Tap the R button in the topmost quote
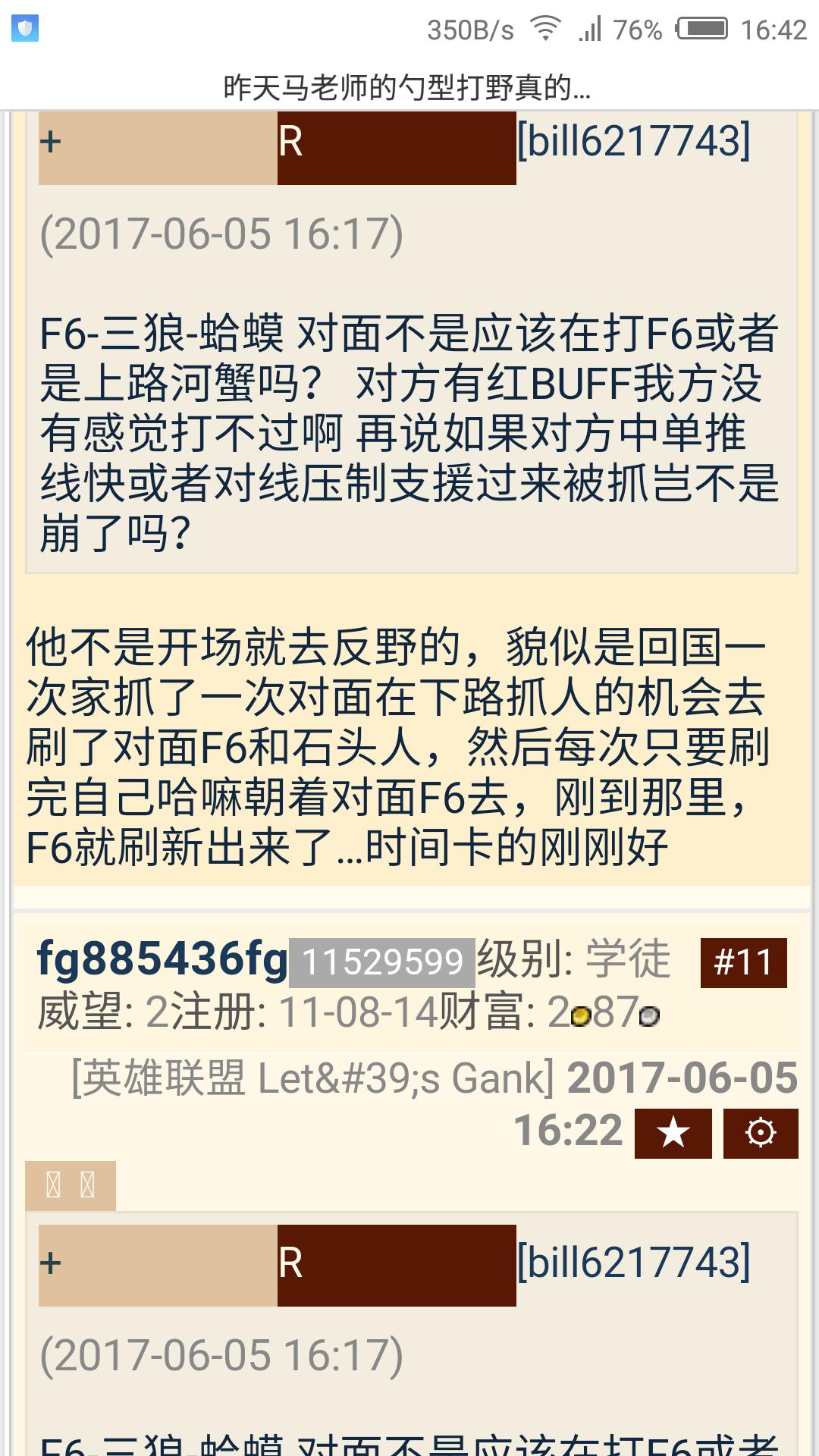Screen dimensions: 819x1456 point(396,146)
